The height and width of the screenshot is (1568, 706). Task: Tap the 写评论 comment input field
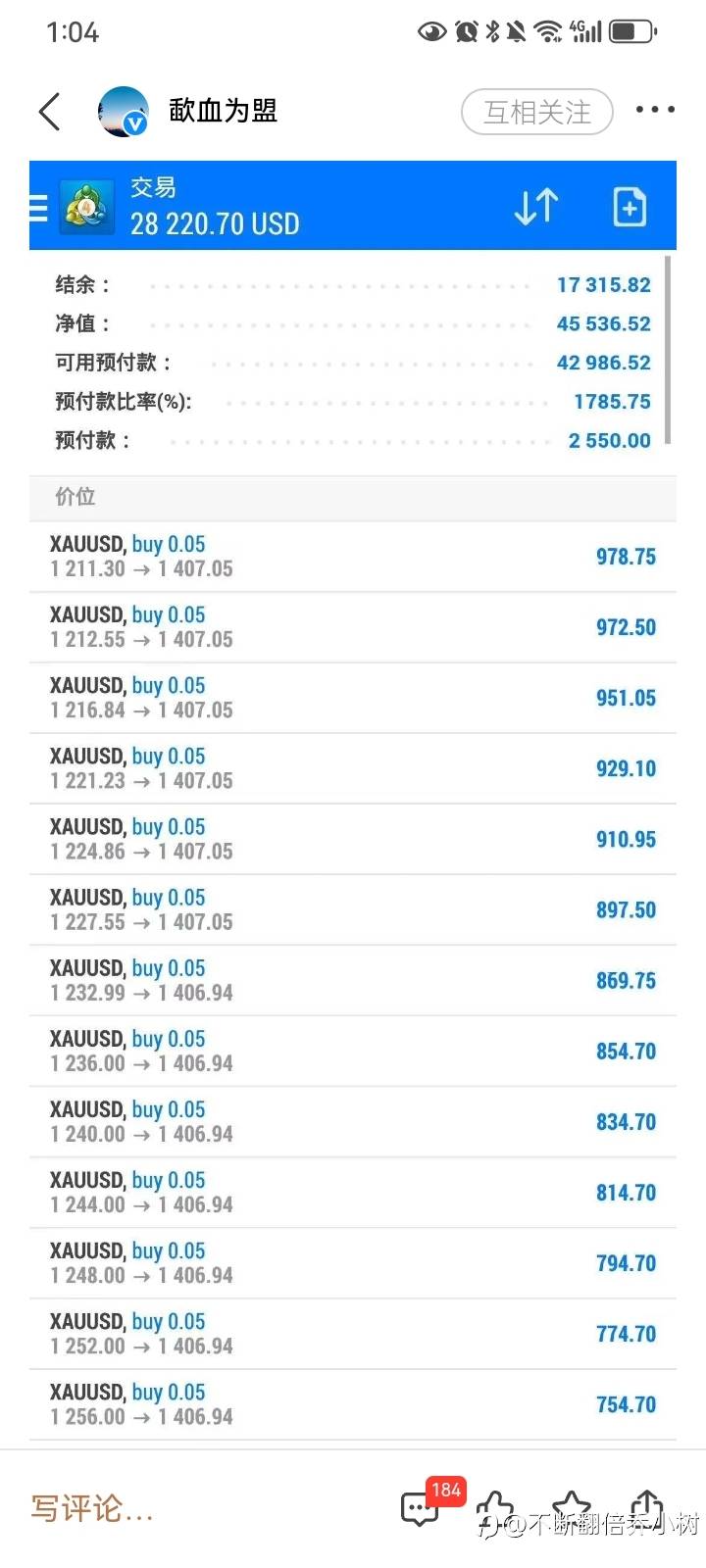93,1509
